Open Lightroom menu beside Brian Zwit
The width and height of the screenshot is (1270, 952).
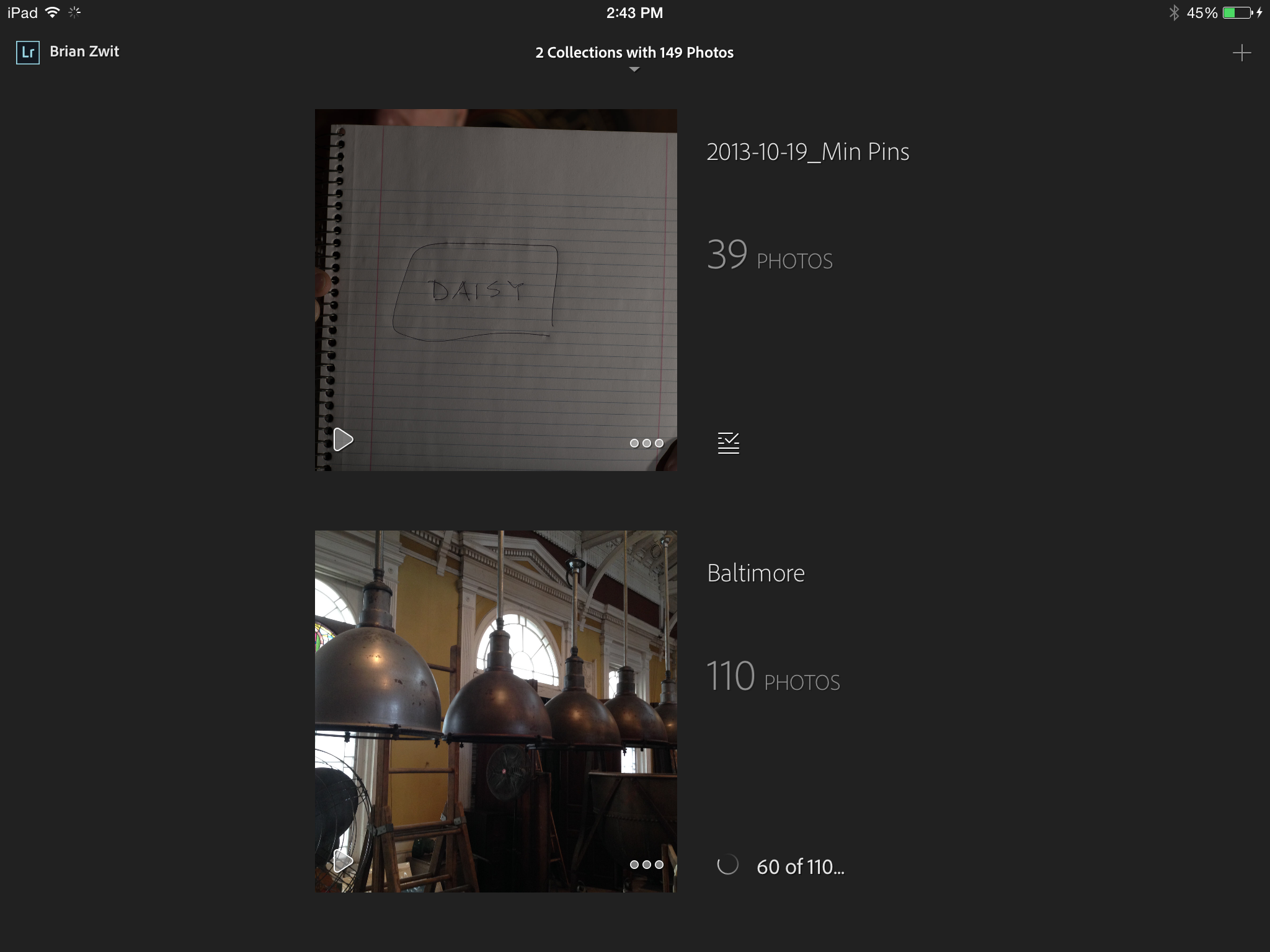tap(28, 52)
